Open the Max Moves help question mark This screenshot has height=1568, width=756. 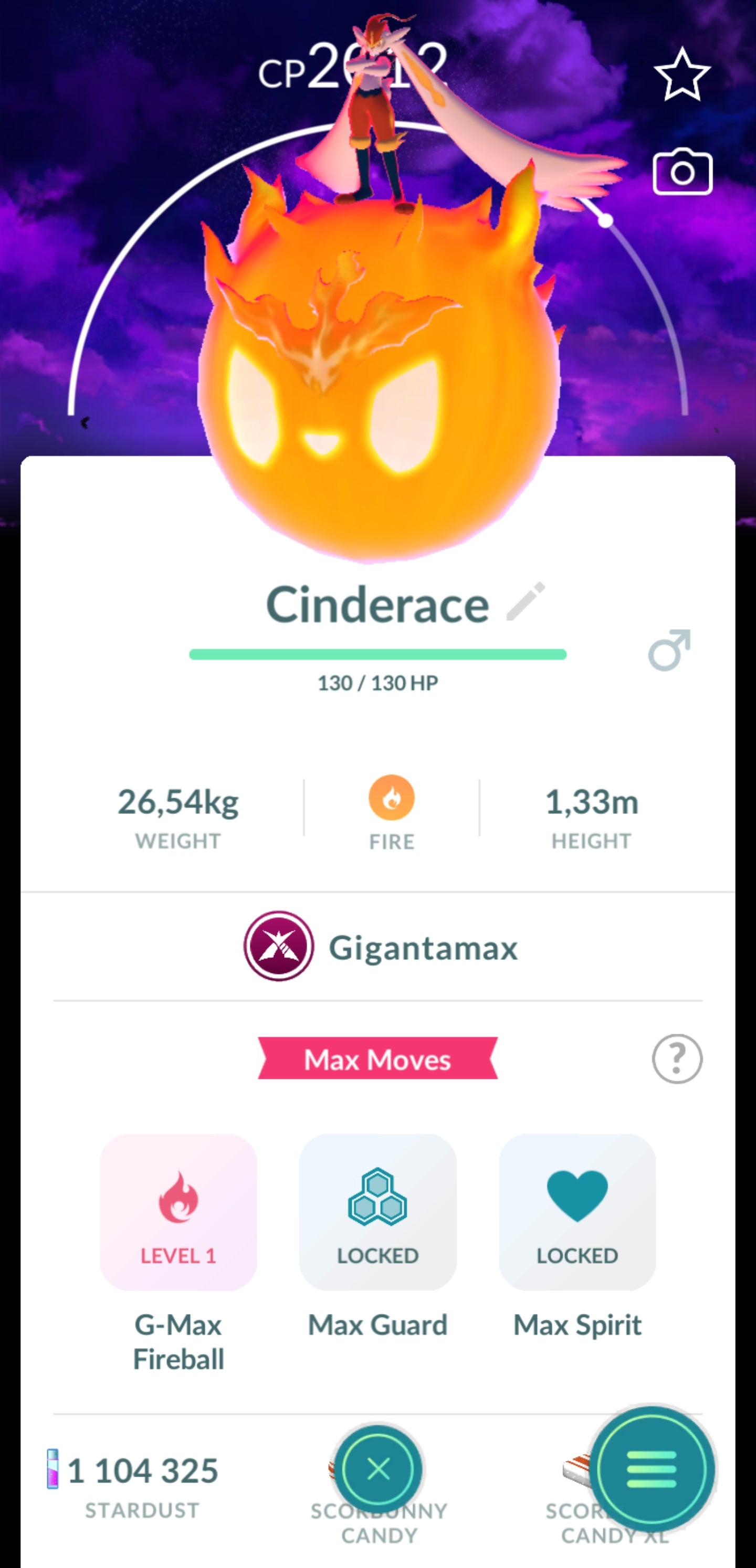[x=676, y=1058]
